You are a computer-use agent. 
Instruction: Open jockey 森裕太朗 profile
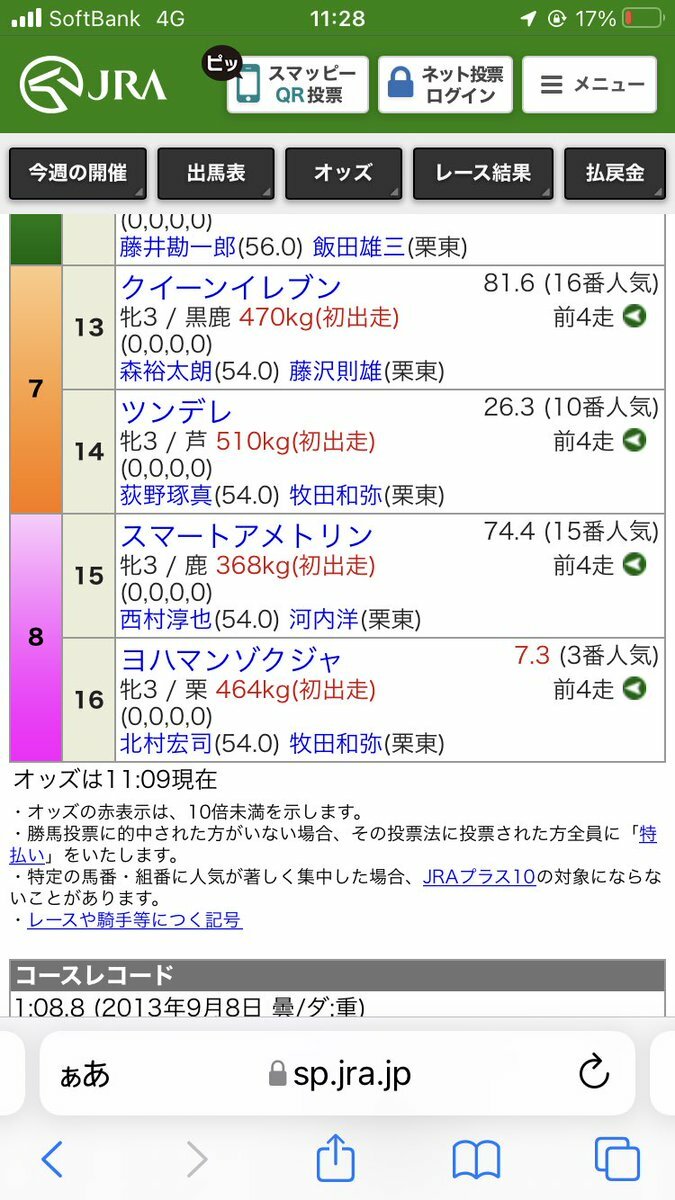(x=166, y=371)
